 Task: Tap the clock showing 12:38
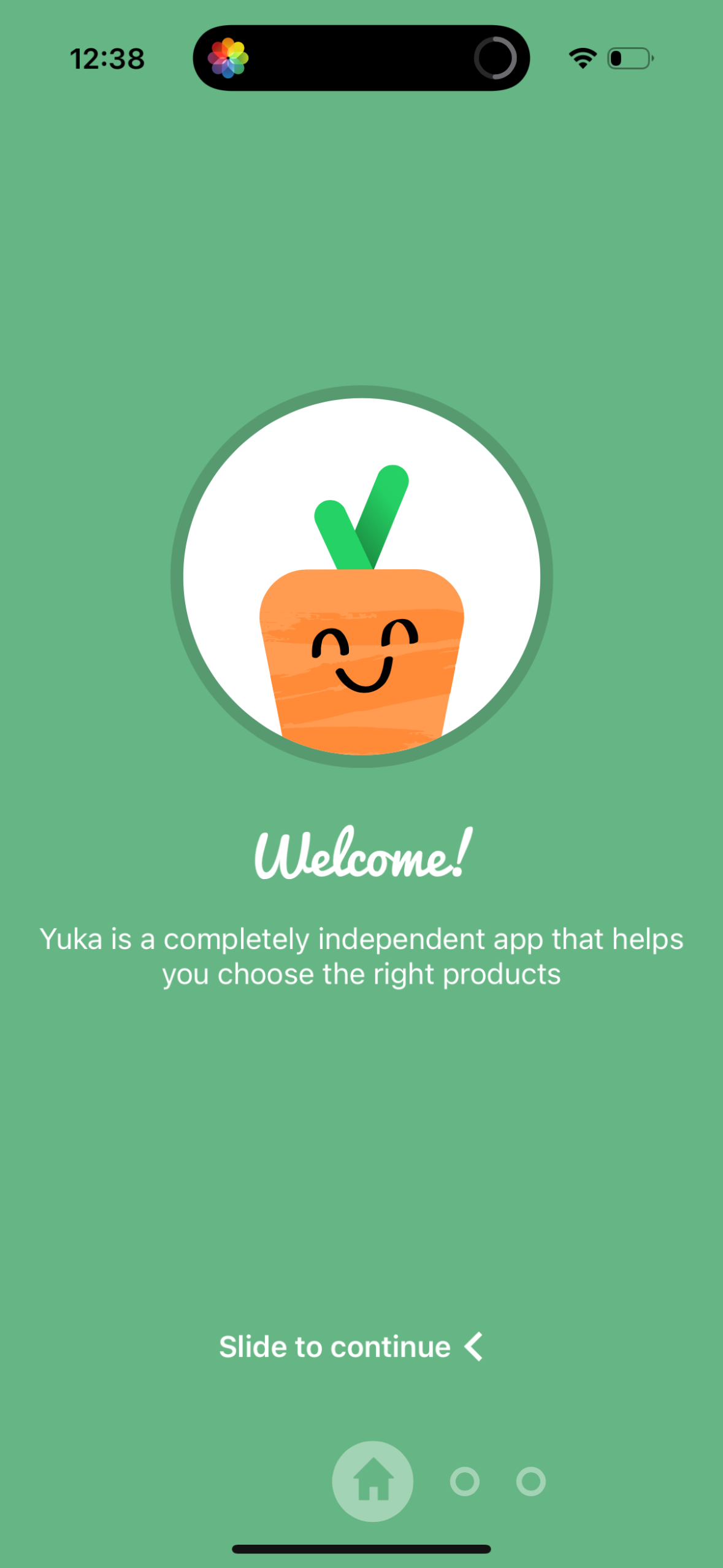pyautogui.click(x=107, y=57)
